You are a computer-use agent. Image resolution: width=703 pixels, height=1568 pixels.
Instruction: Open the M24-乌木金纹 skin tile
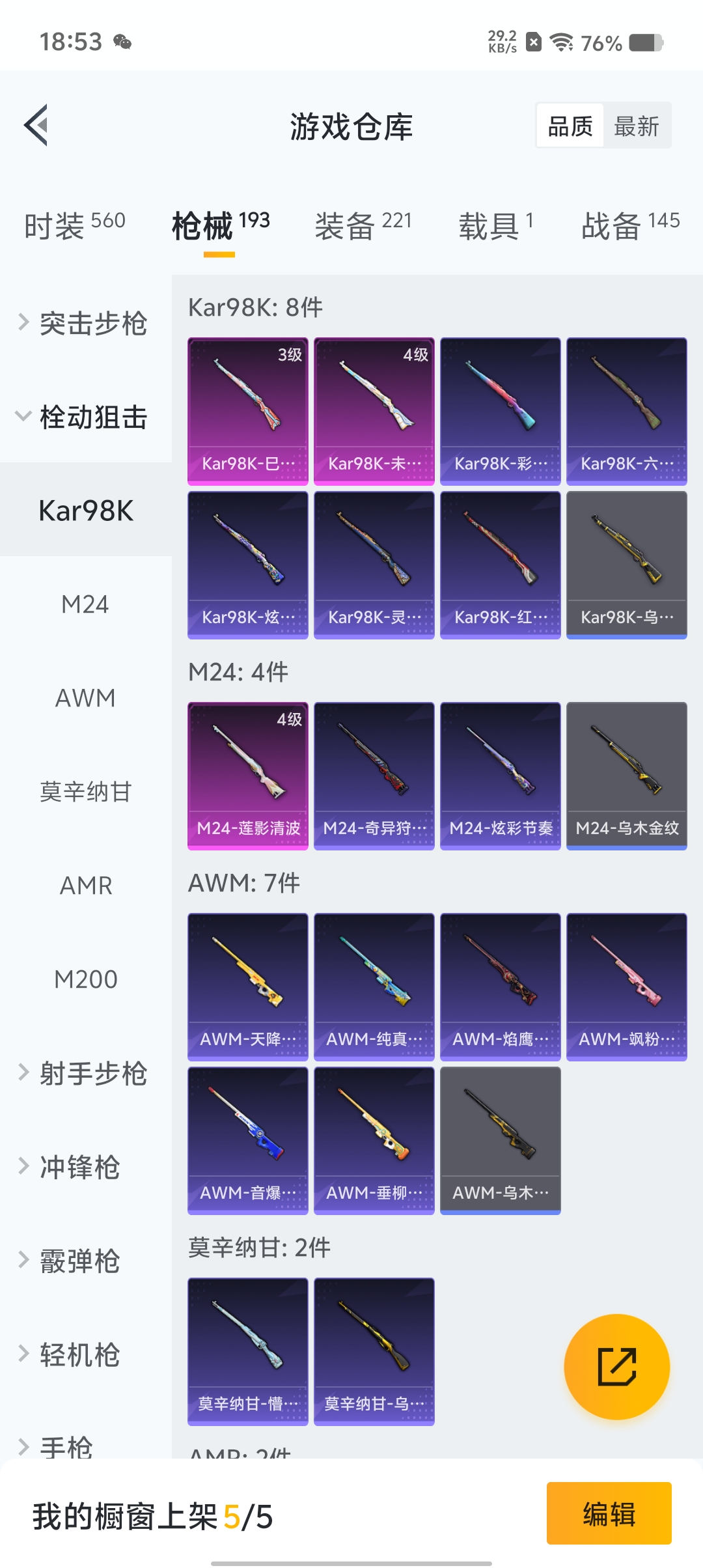coord(626,775)
